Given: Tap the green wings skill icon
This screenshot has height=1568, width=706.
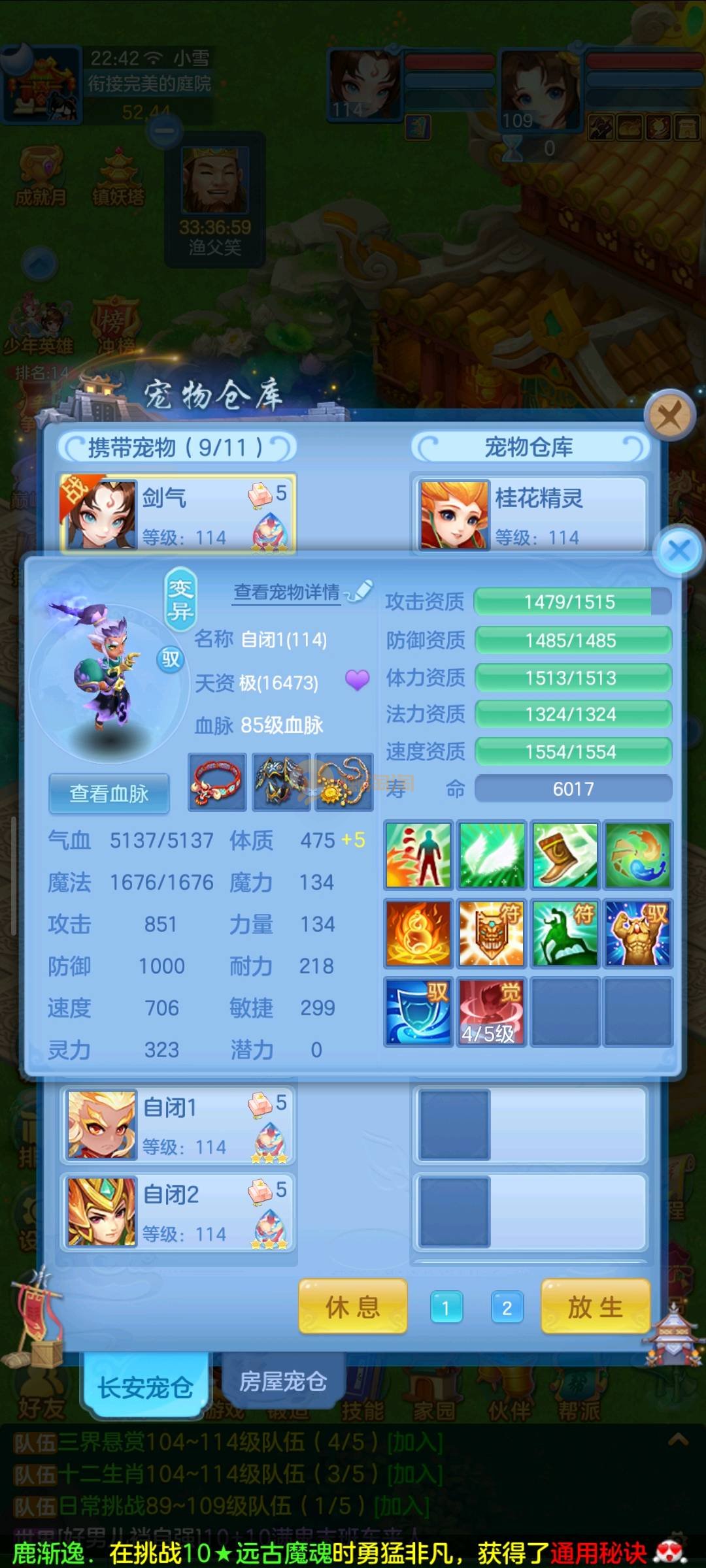Looking at the screenshot, I should click(491, 855).
